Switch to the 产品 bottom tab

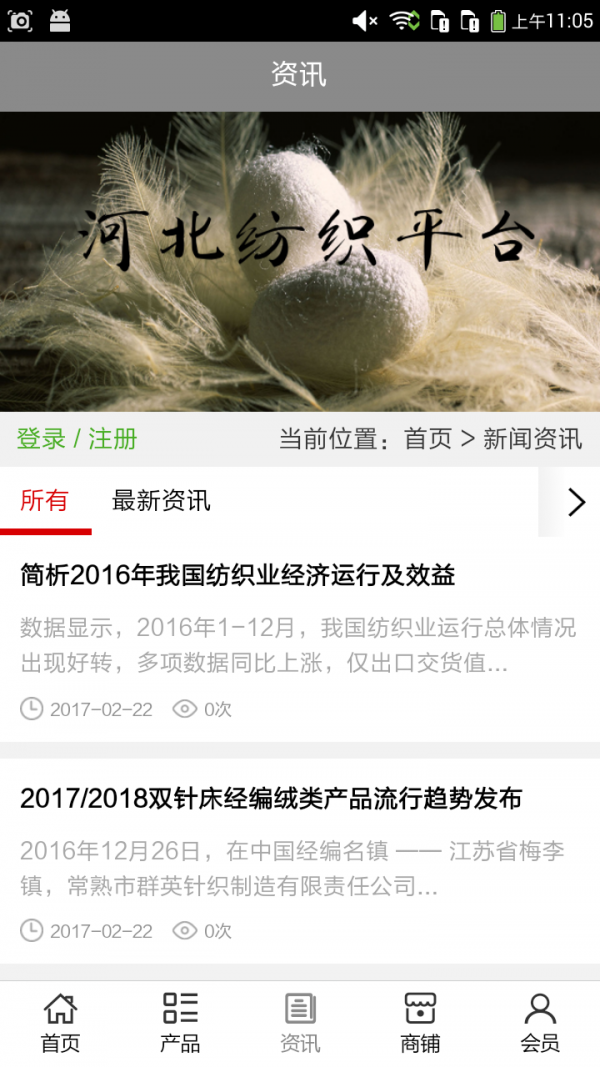[x=180, y=1023]
